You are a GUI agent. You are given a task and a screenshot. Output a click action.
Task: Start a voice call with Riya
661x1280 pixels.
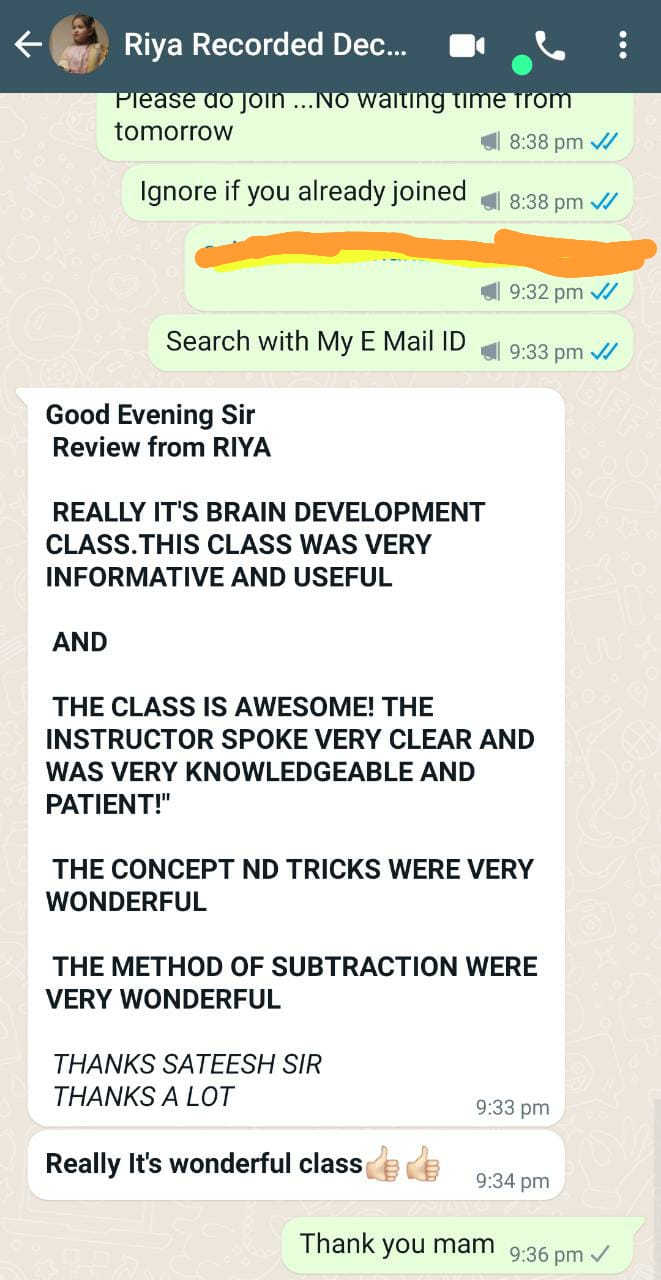coord(549,45)
